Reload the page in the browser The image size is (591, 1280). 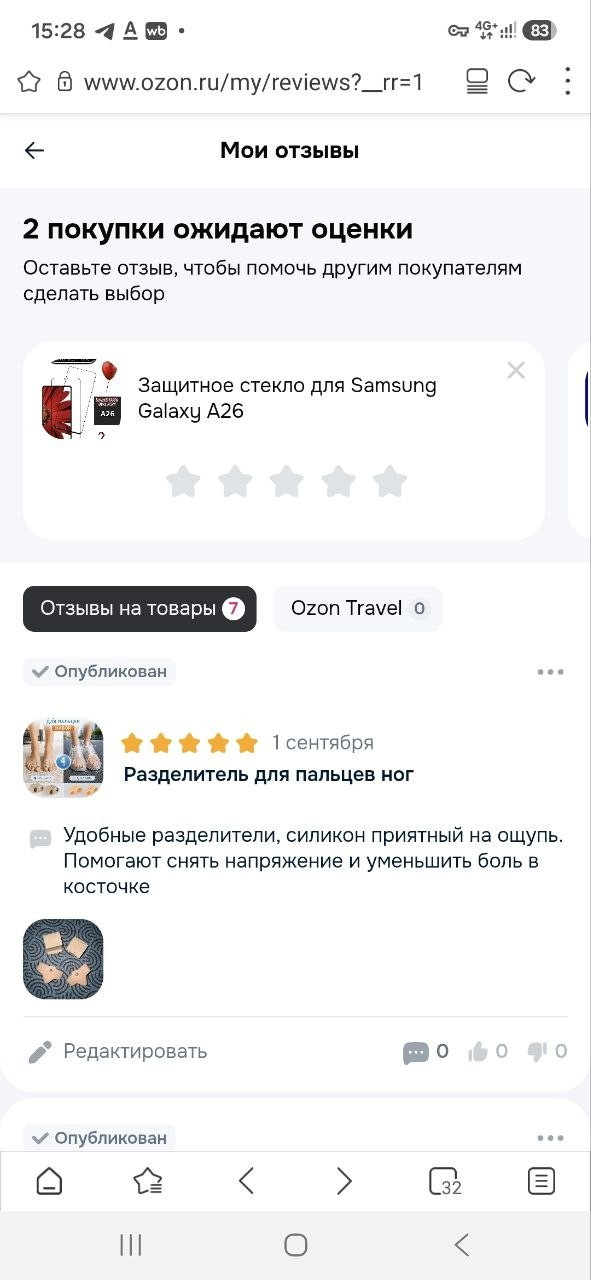pos(521,82)
